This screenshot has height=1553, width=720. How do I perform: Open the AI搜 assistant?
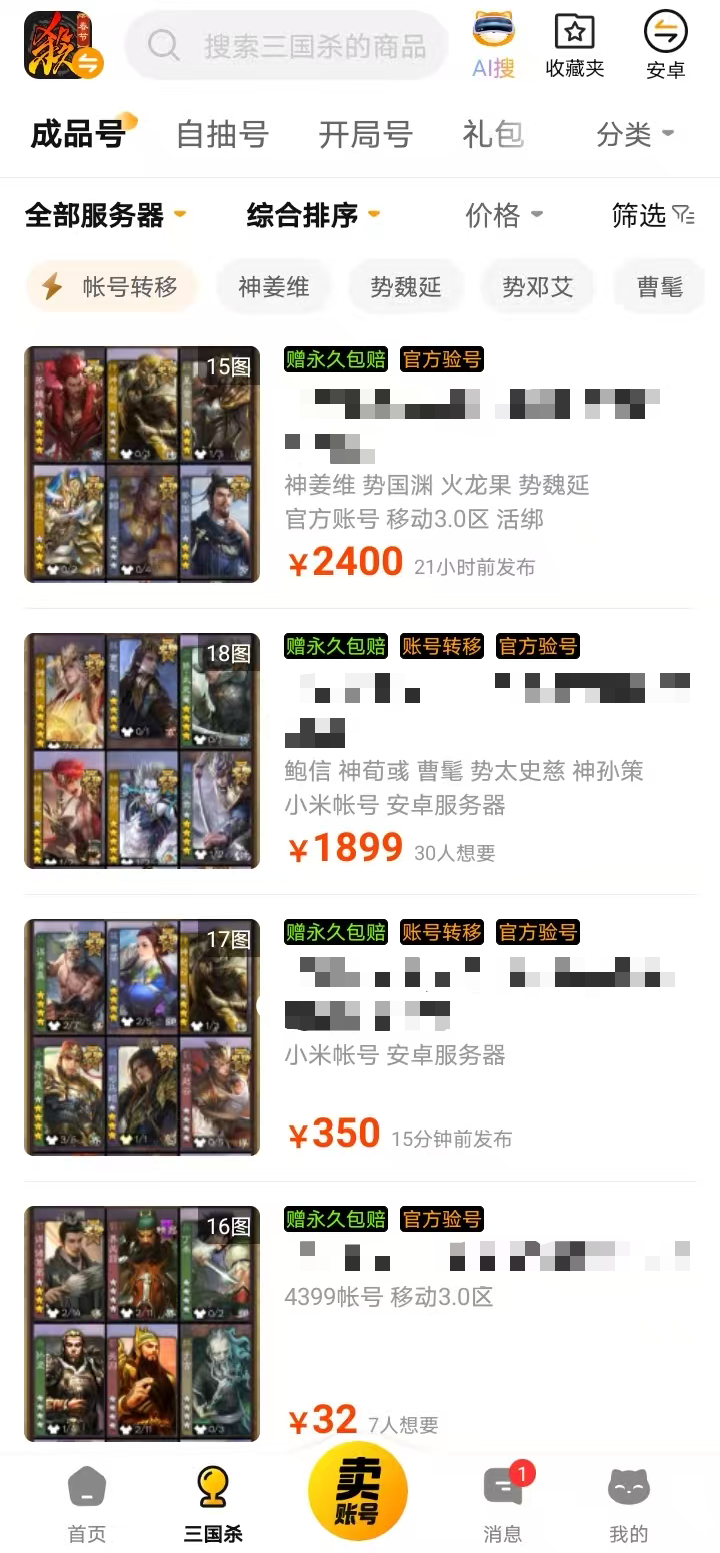(x=494, y=46)
